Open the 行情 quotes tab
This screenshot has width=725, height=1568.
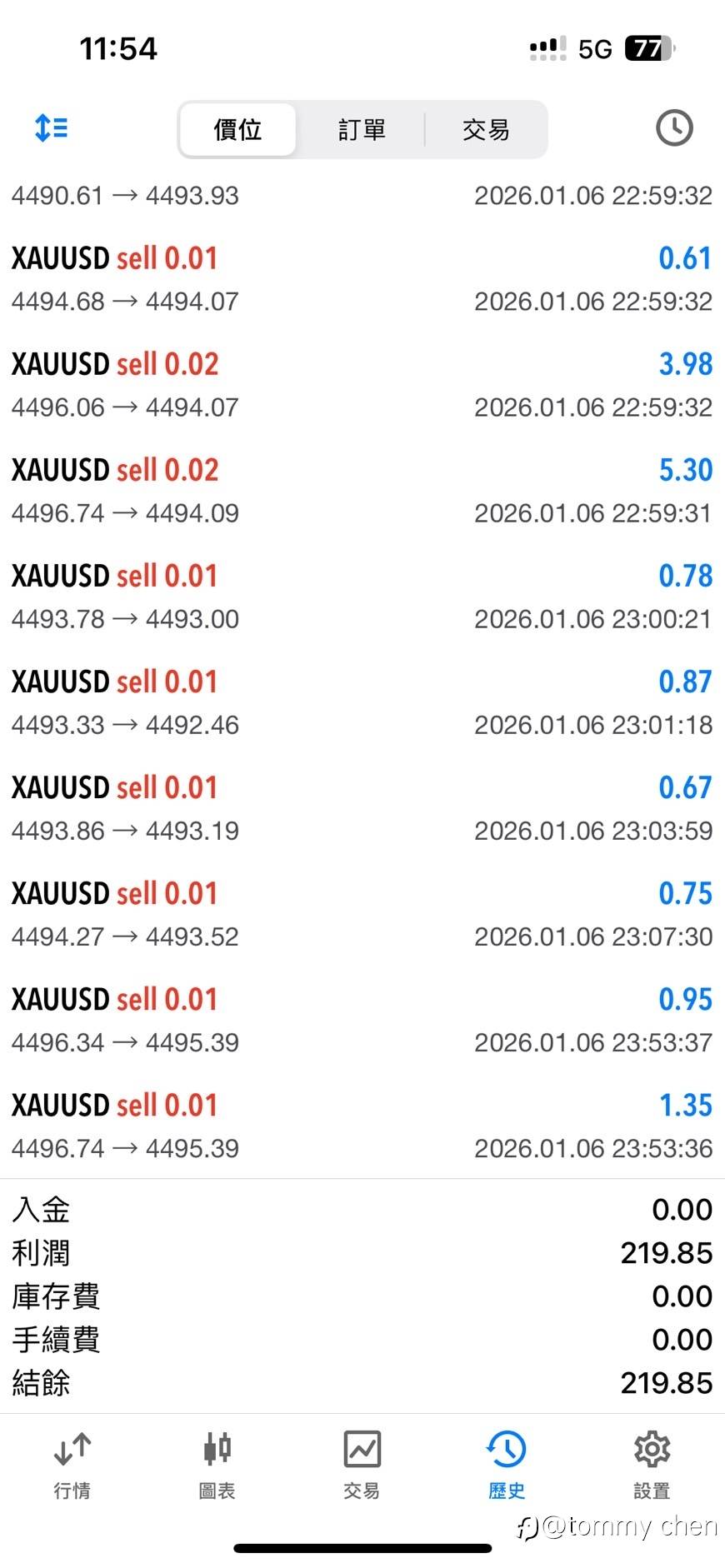pos(72,1466)
